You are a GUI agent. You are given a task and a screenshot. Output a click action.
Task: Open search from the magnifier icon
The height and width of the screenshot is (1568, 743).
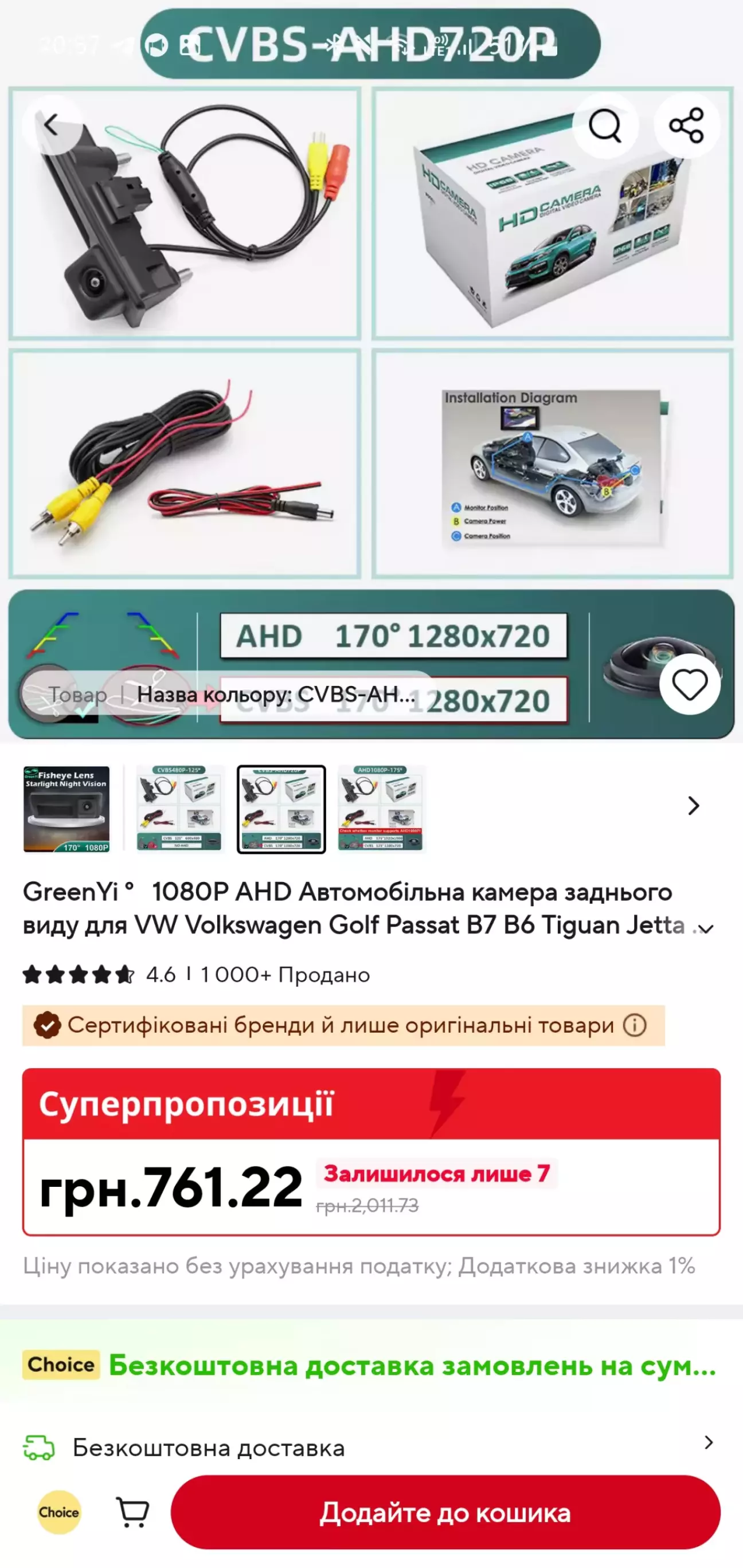click(x=605, y=125)
